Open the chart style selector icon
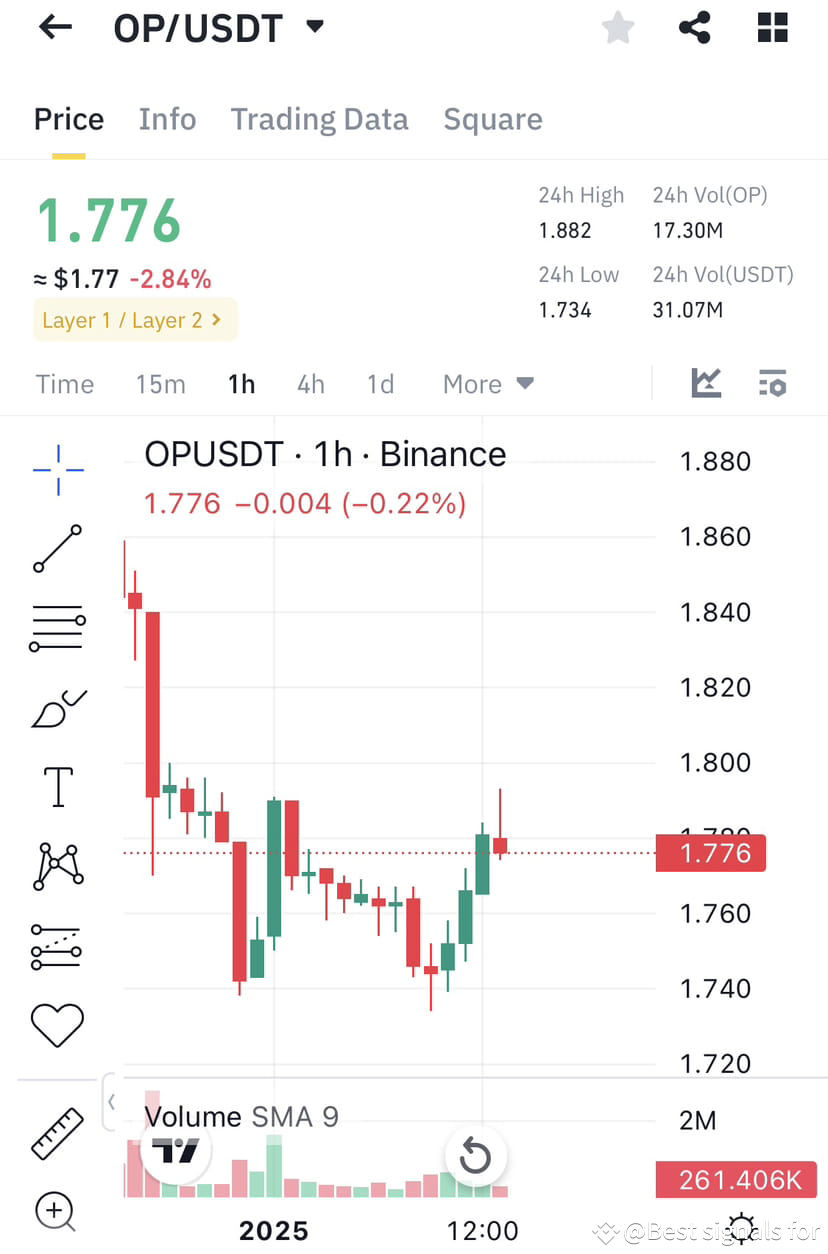The image size is (828, 1254). [x=706, y=382]
